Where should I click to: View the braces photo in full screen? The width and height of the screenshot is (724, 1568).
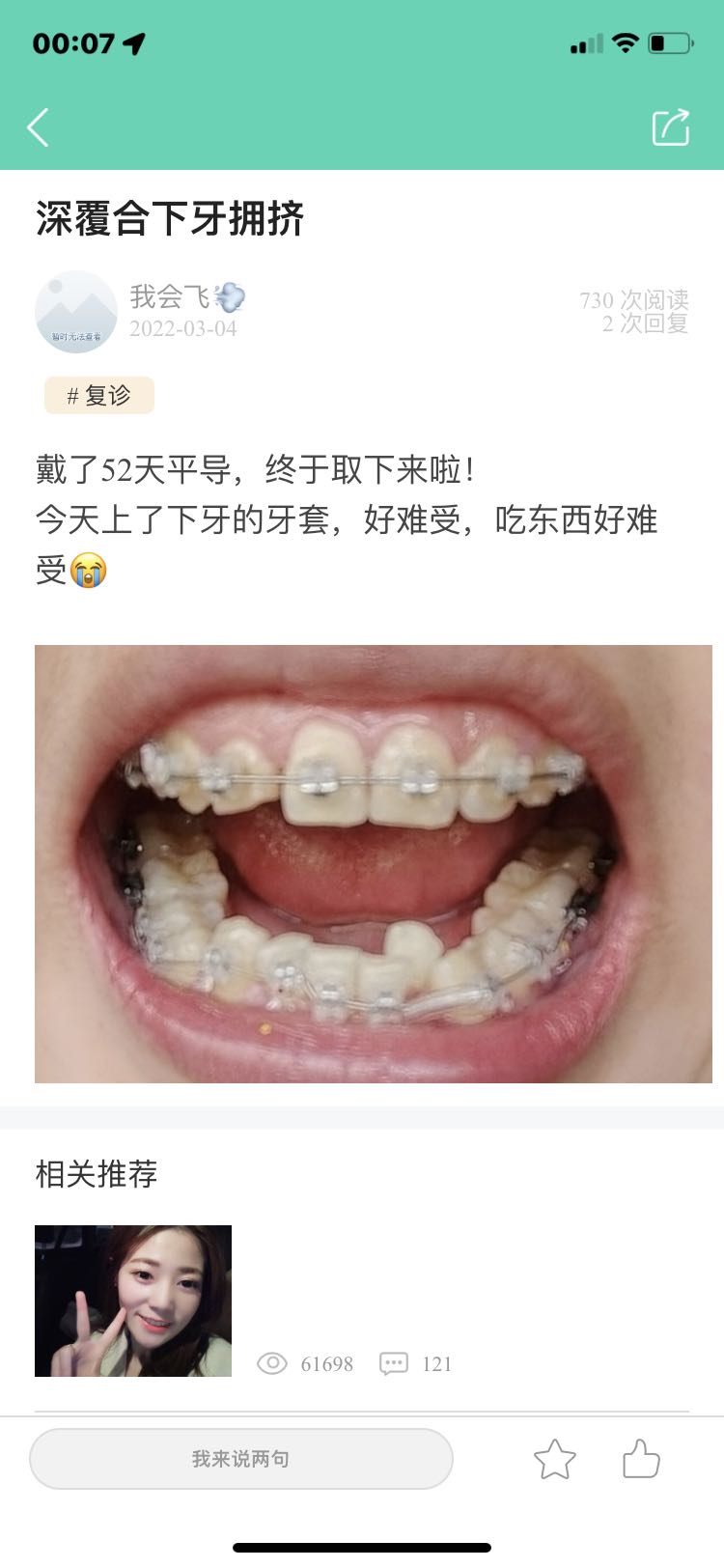pyautogui.click(x=373, y=863)
